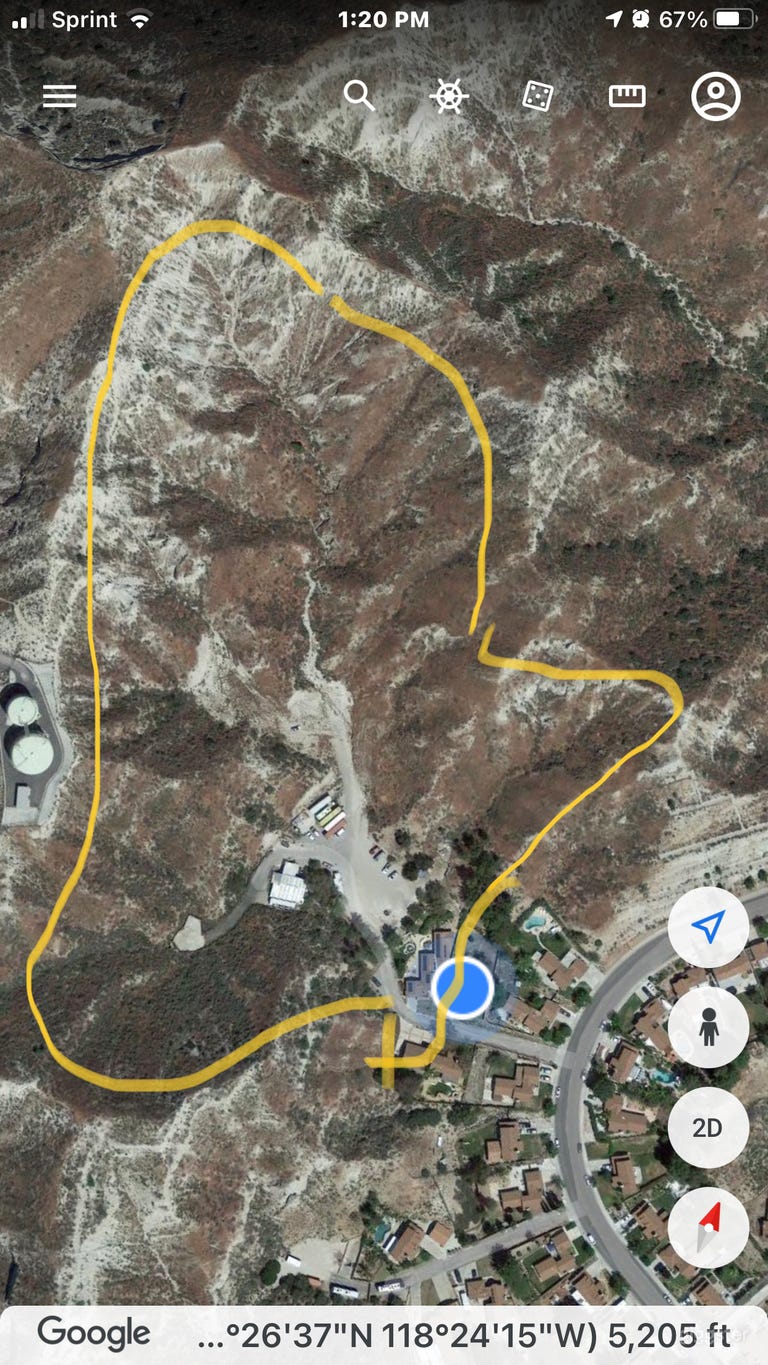Image resolution: width=768 pixels, height=1365 pixels.
Task: Center map with the my-location arrow
Action: point(708,927)
